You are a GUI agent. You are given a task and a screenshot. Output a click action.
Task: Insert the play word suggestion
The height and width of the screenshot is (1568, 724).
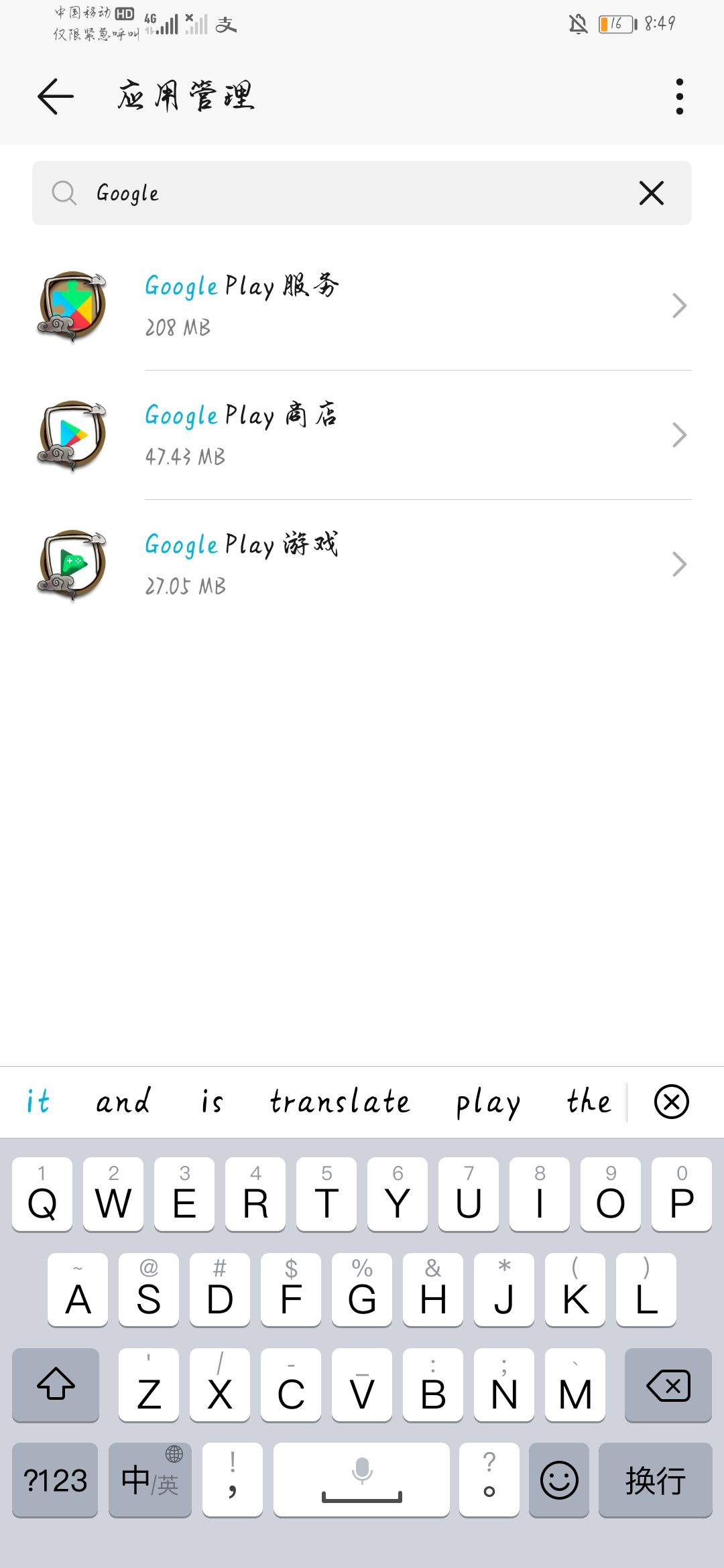point(488,1101)
